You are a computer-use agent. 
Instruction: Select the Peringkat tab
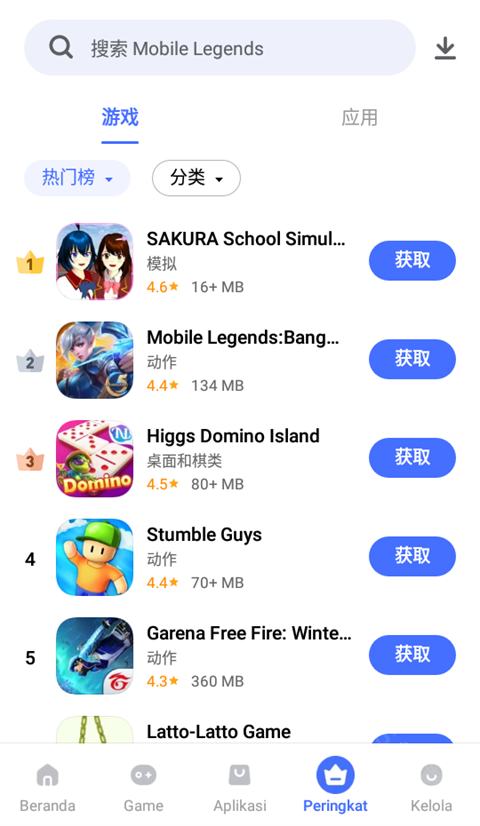pyautogui.click(x=336, y=785)
